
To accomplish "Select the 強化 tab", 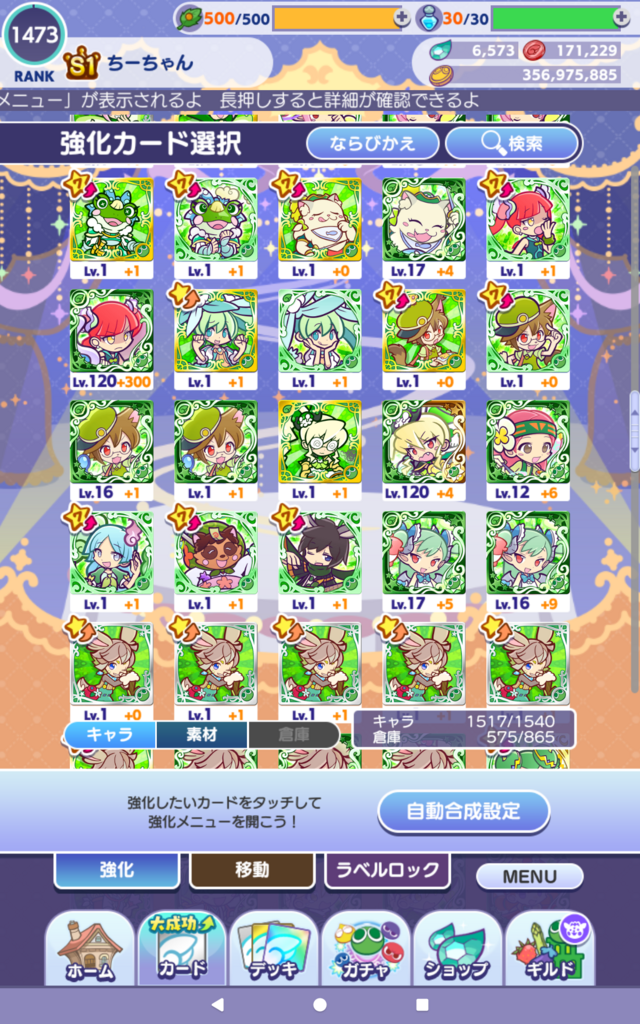I will point(117,870).
